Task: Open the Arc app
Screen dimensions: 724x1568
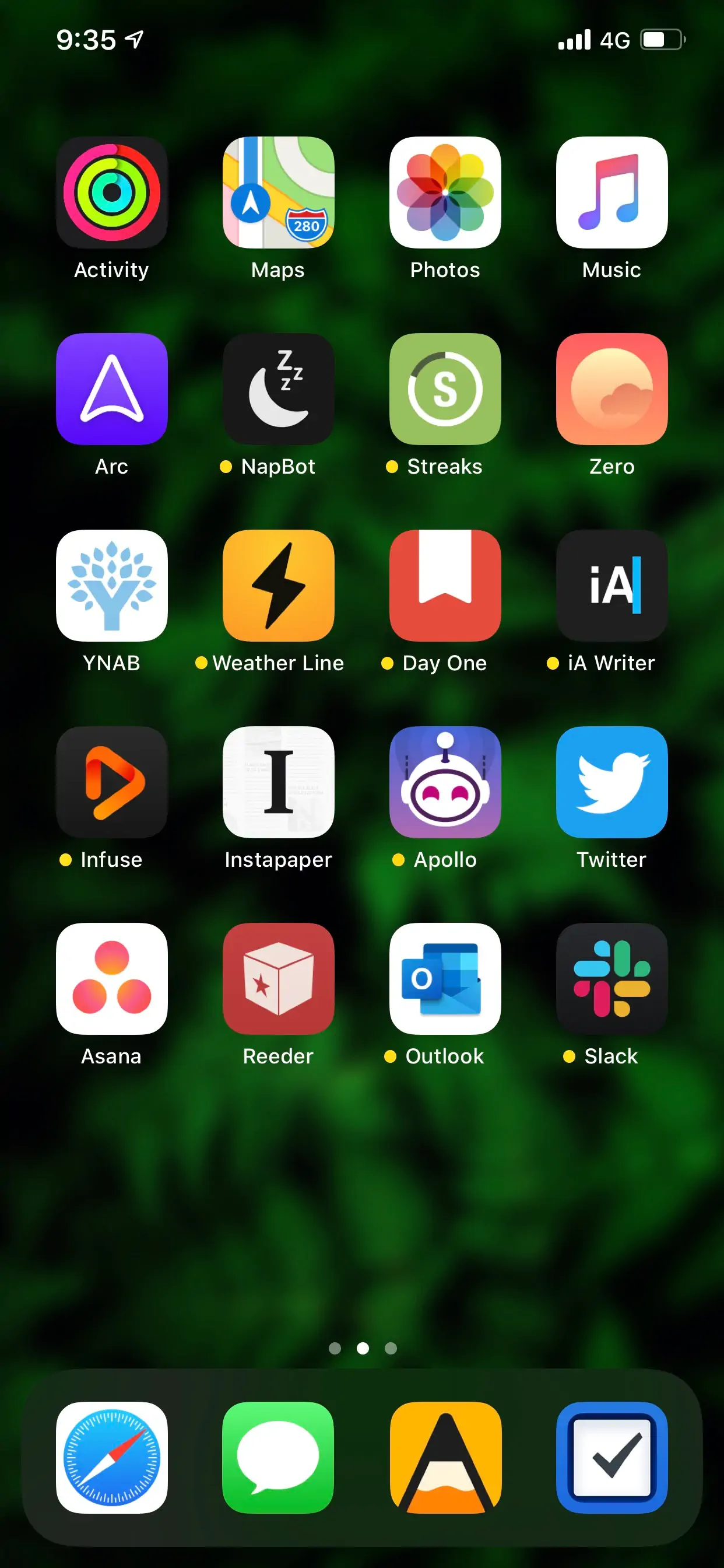Action: click(x=112, y=389)
